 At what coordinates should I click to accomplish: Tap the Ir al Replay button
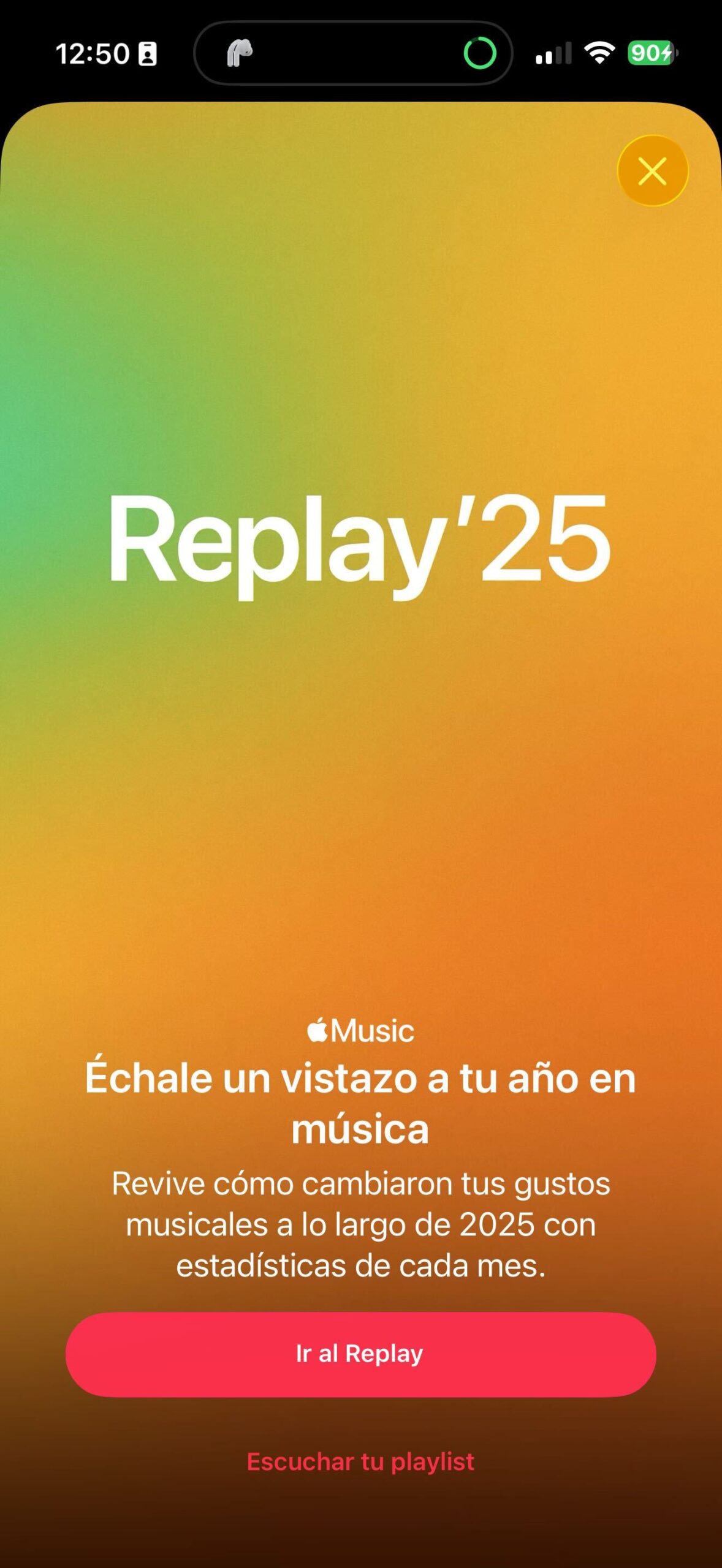[360, 1354]
